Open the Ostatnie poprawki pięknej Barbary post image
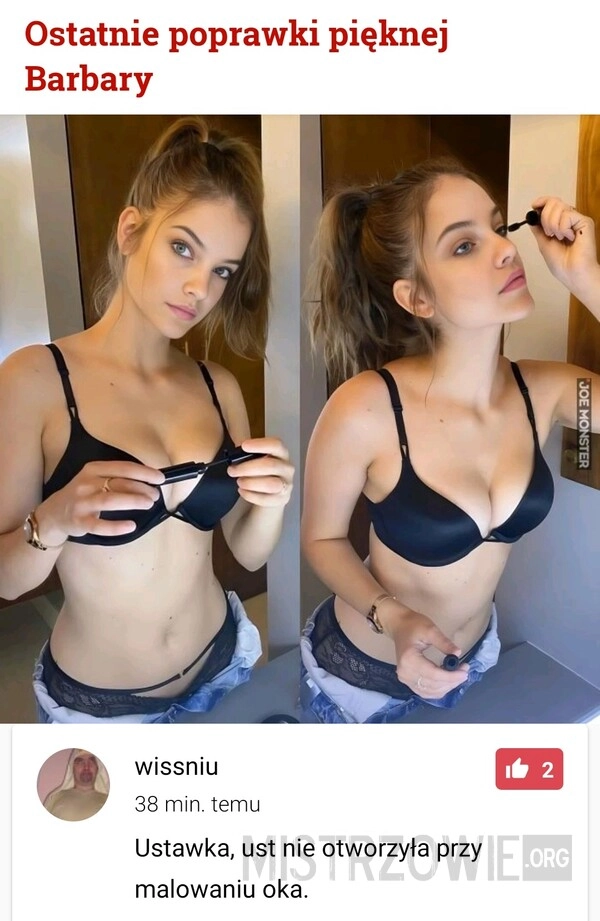This screenshot has height=921, width=600. click(300, 418)
